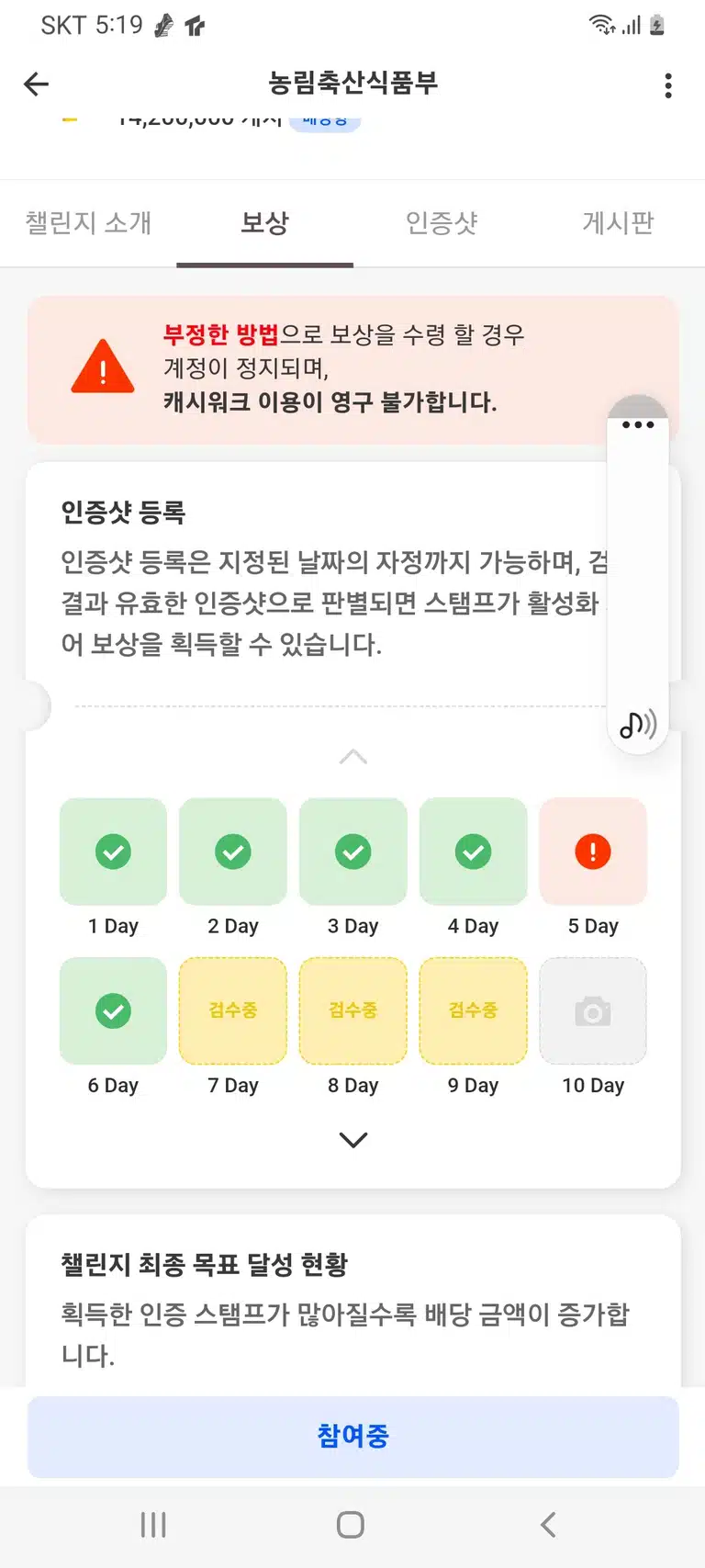Open the three-dot overflow menu
This screenshot has width=705, height=1568.
(668, 85)
